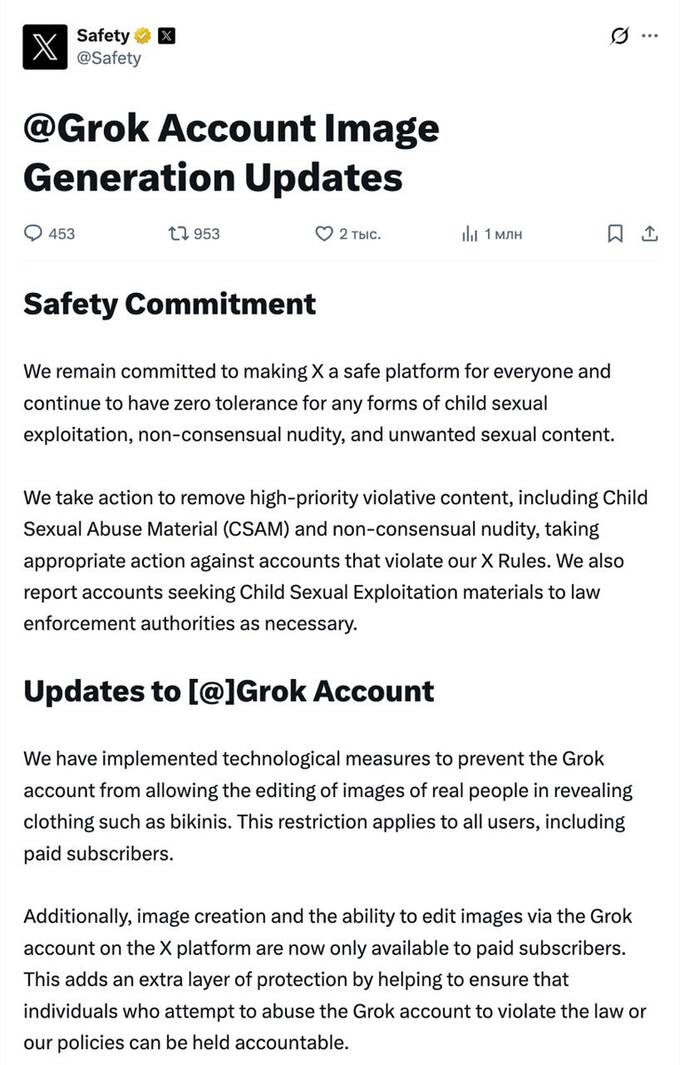Image resolution: width=680 pixels, height=1065 pixels.
Task: Open the Safety account profile picture
Action: [45, 47]
